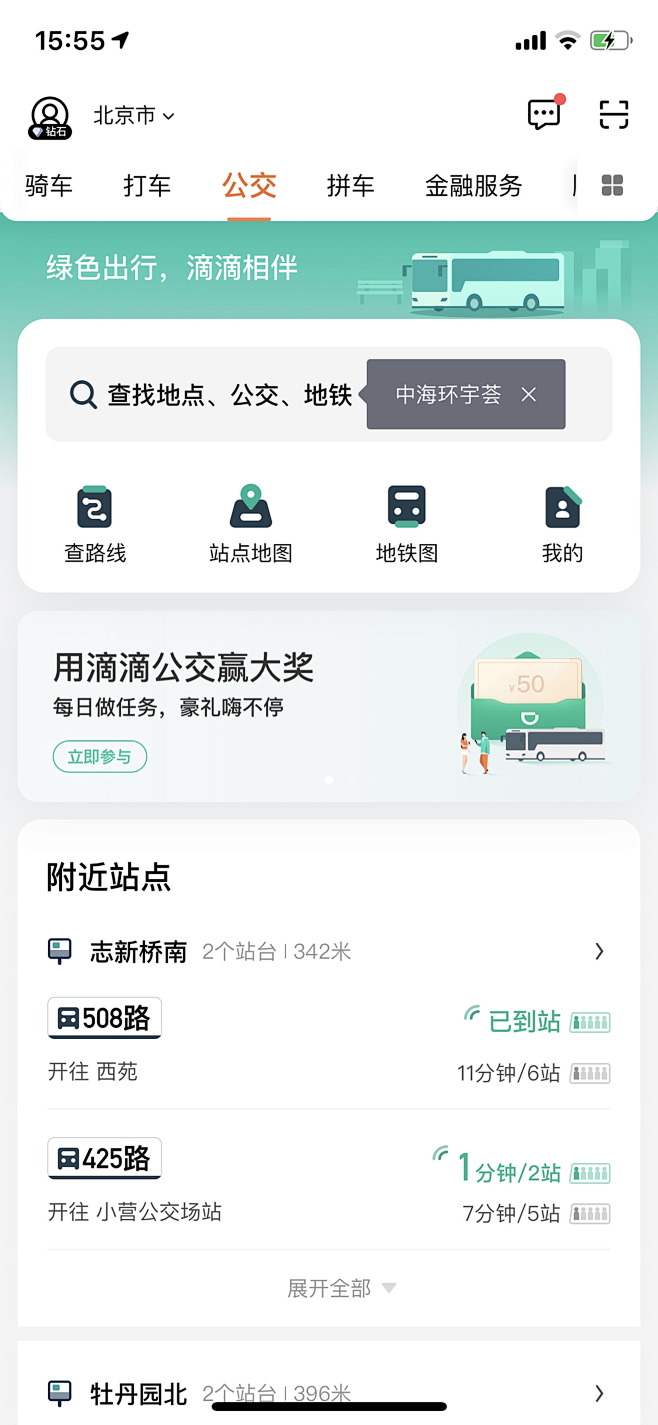Switch to the 金融服务 tab

click(473, 186)
